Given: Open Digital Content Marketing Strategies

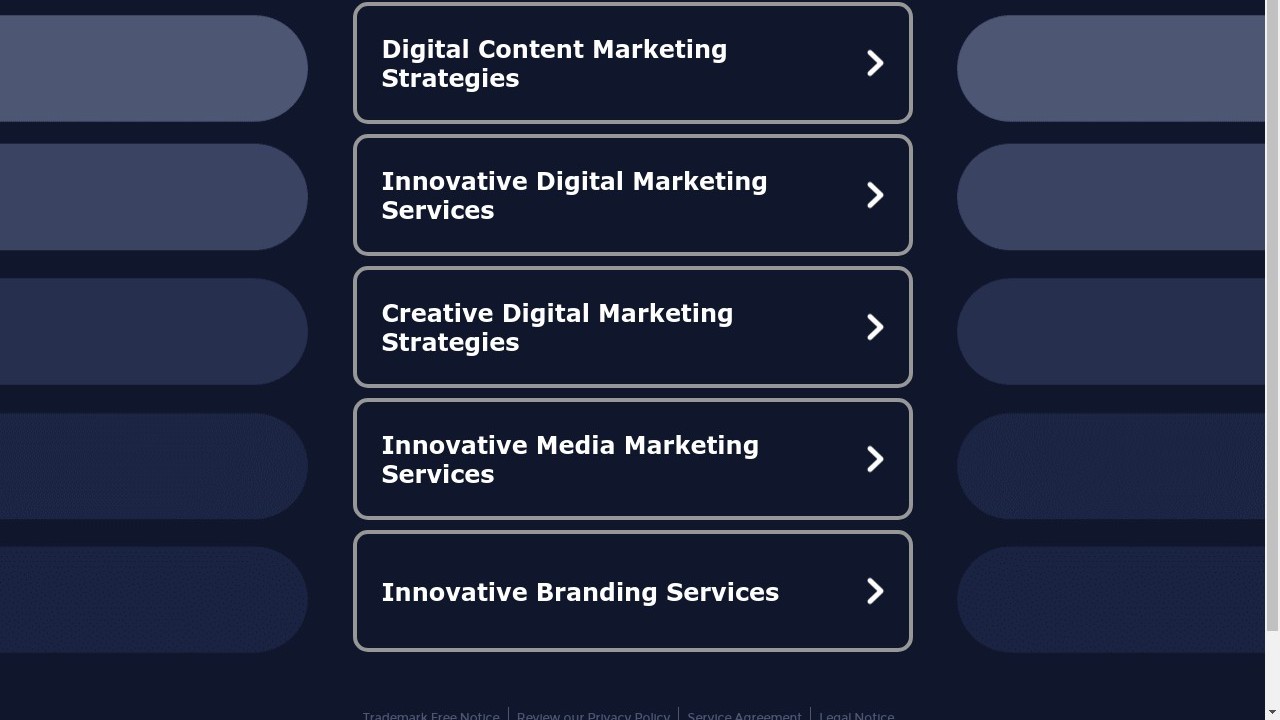Looking at the screenshot, I should coord(632,64).
